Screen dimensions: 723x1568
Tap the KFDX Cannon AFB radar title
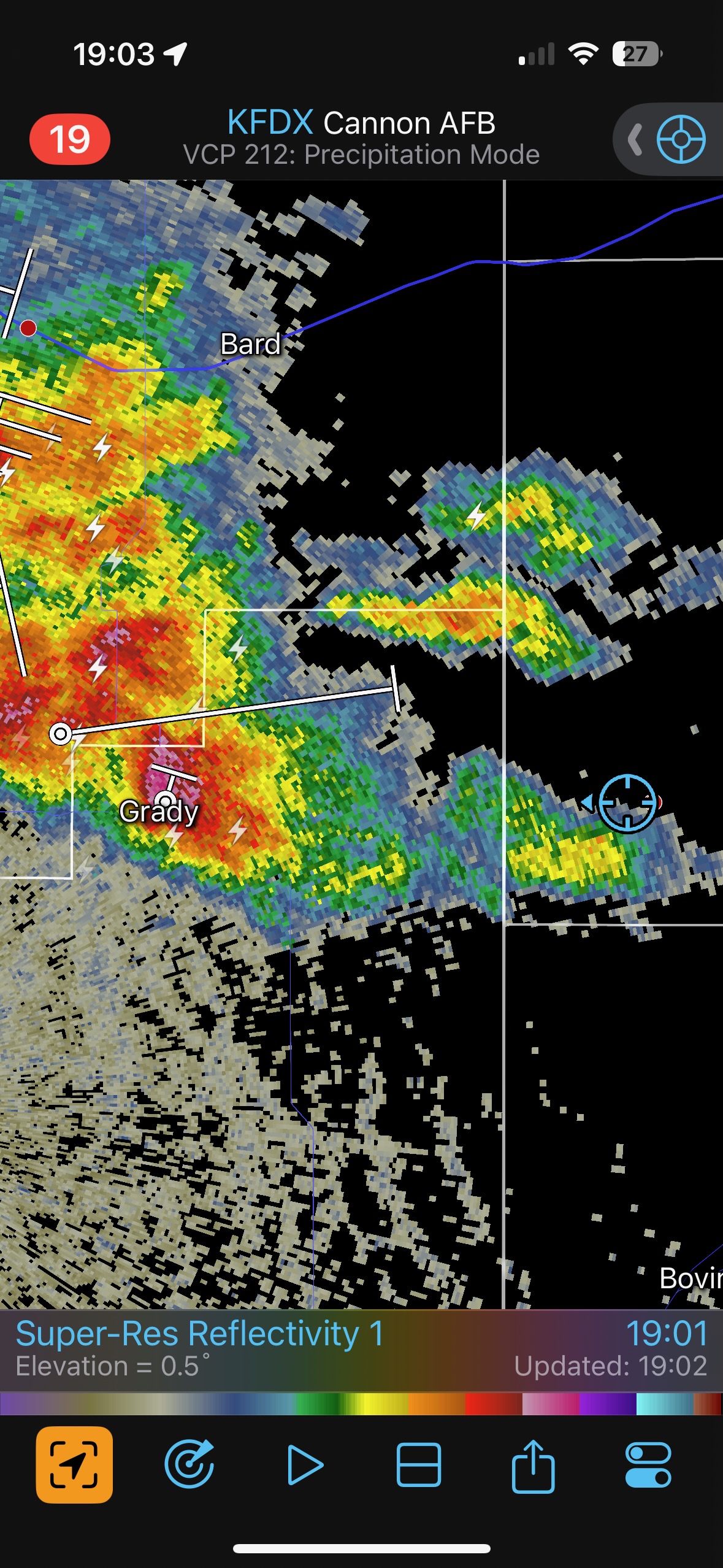pyautogui.click(x=361, y=123)
